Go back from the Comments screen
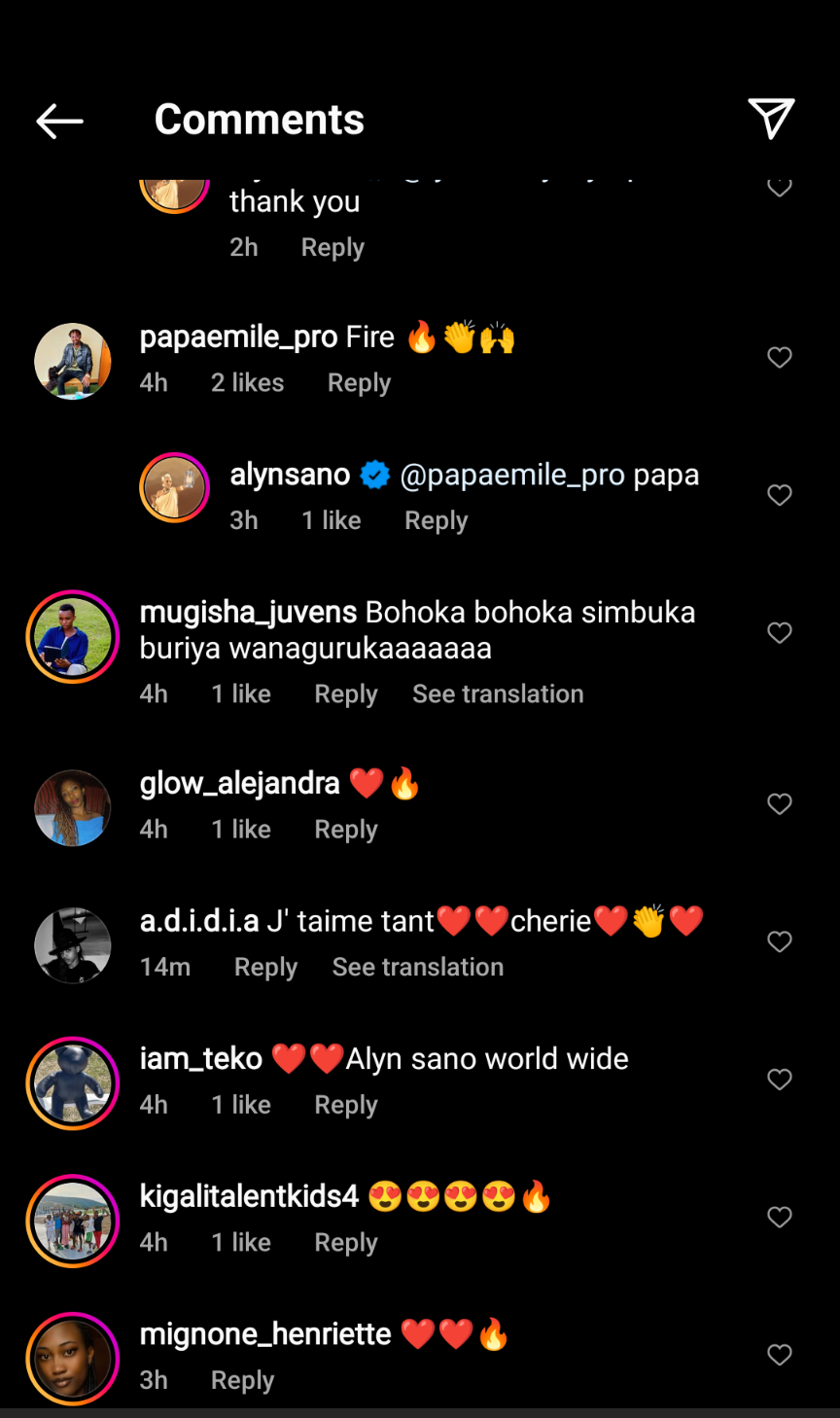This screenshot has height=1418, width=840. 59,121
